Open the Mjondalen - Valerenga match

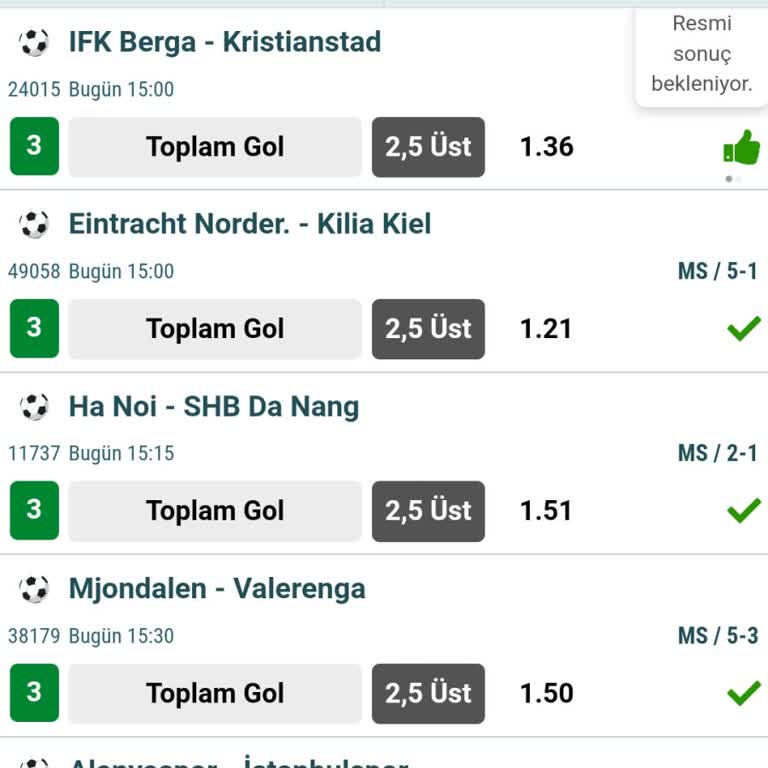(x=216, y=588)
